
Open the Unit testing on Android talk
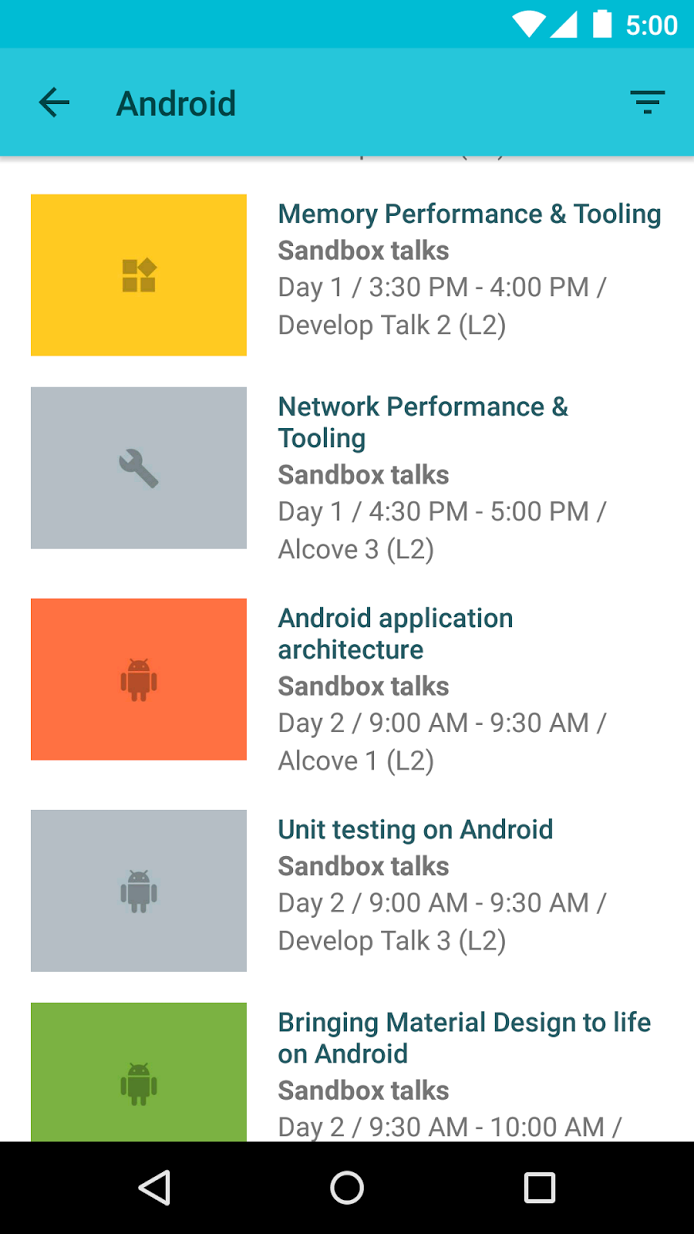point(415,830)
